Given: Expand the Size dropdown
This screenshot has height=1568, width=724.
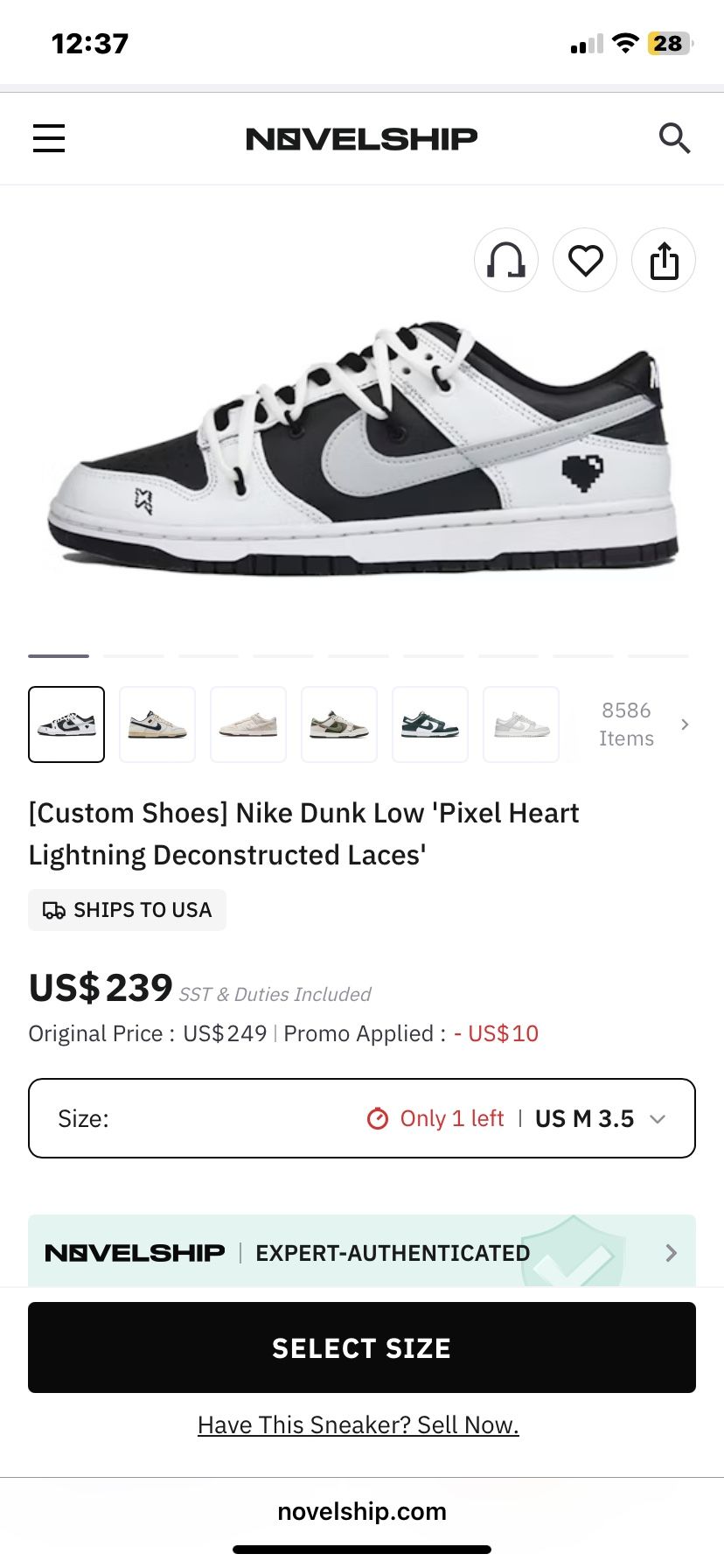Looking at the screenshot, I should point(362,1118).
